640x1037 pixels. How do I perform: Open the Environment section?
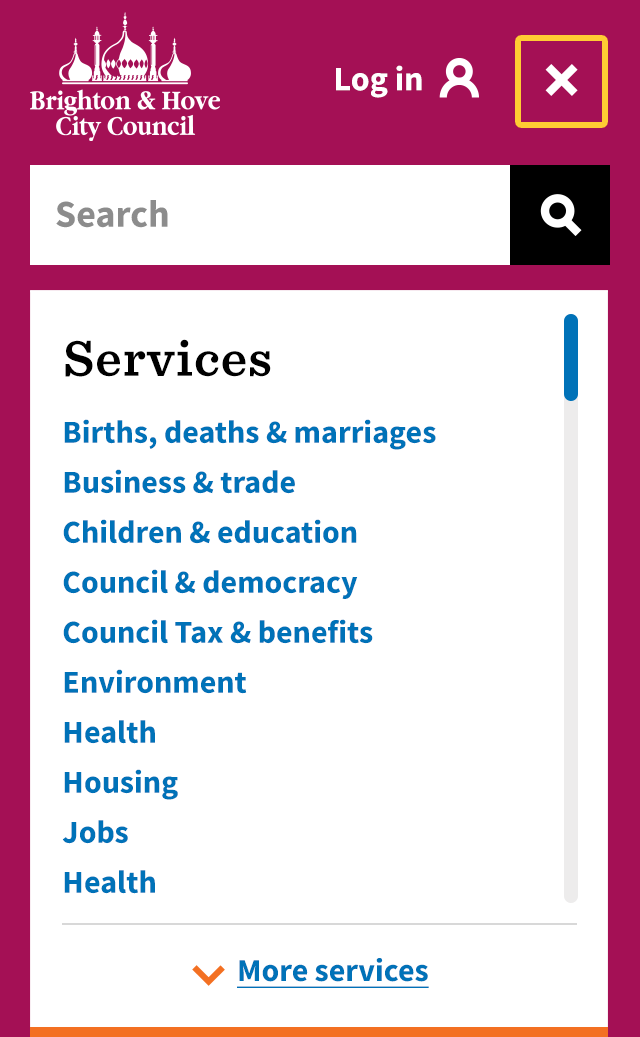tap(155, 683)
